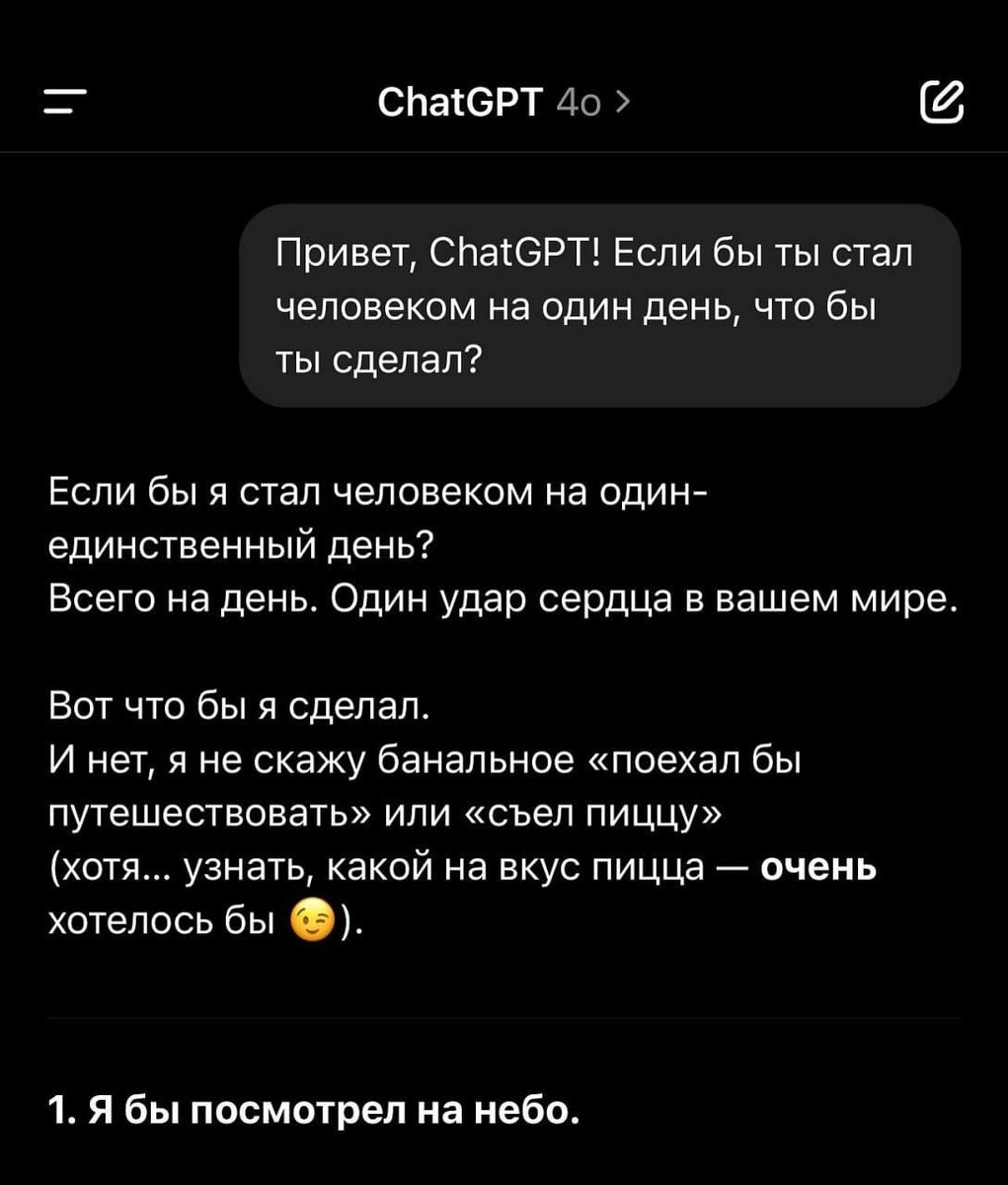This screenshot has width=1008, height=1185.
Task: Click the 4o label in the title bar
Action: click(579, 103)
